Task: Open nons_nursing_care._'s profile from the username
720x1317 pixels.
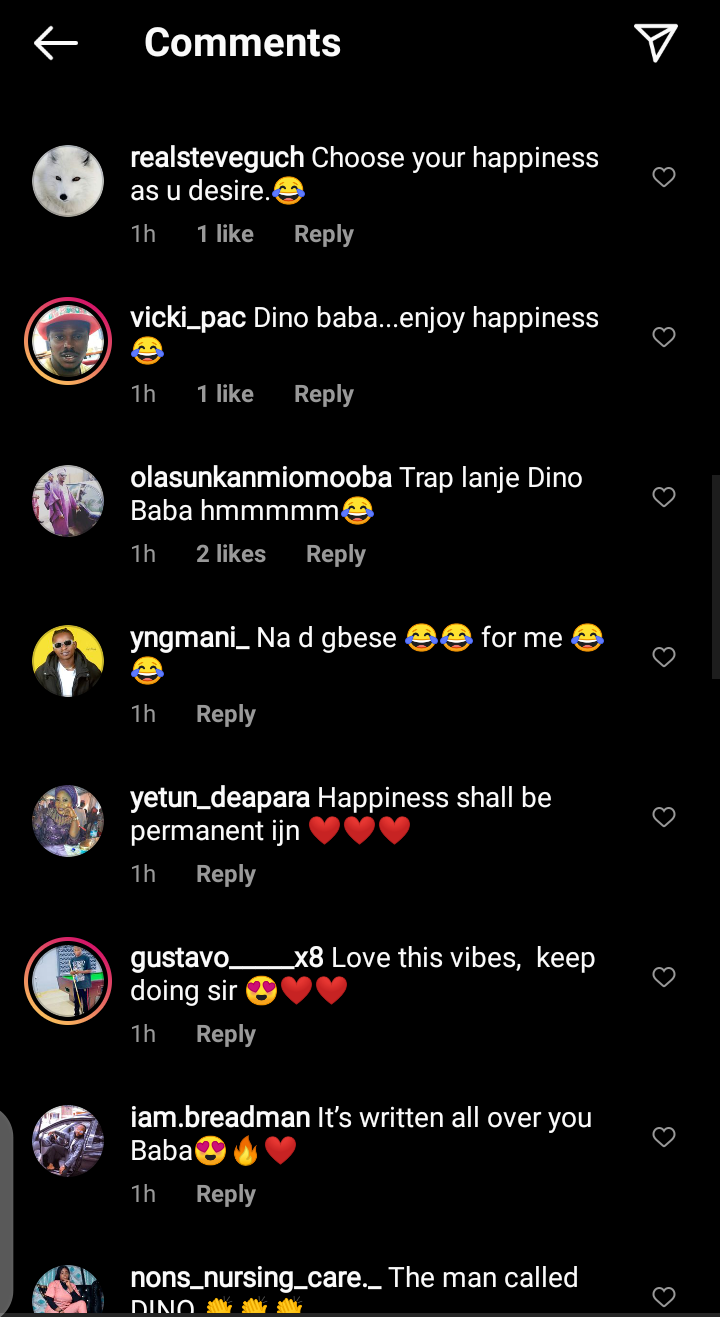Action: point(256,1278)
